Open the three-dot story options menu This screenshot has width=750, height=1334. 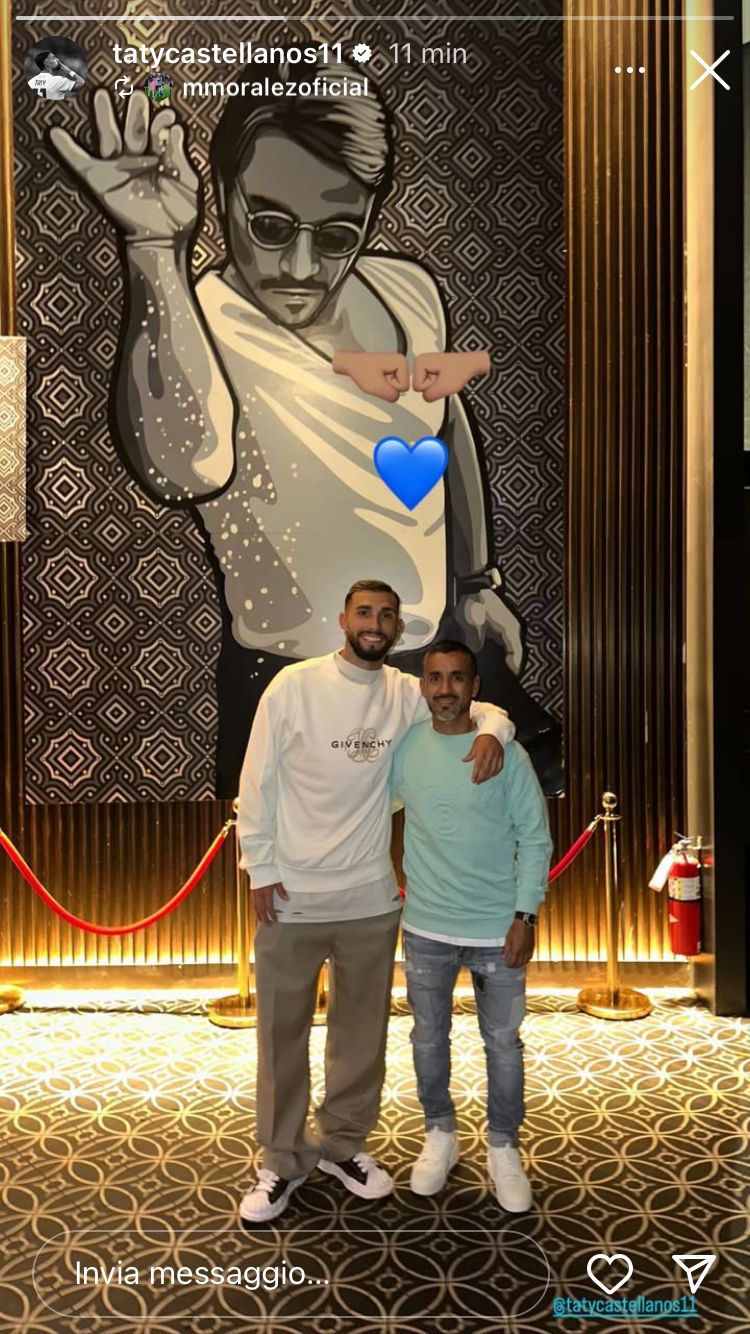pos(629,70)
